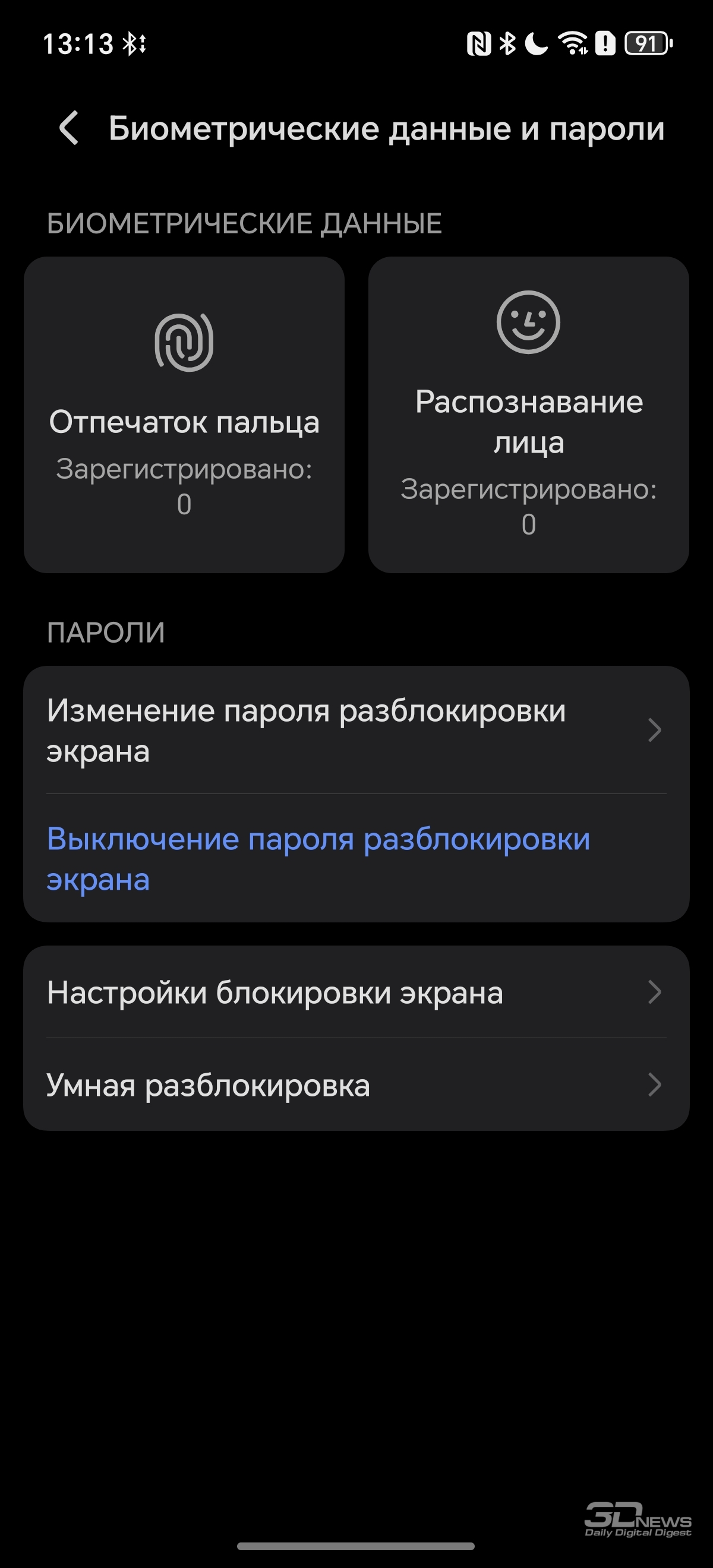Open the Распознавание лица card
Viewport: 713px width, 1568px height.
[528, 414]
